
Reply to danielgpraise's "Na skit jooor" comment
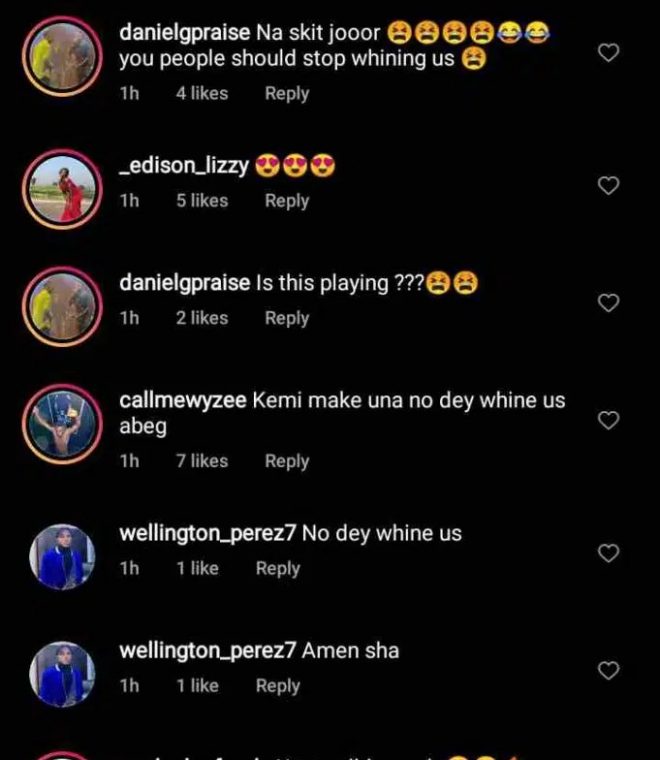pos(286,93)
